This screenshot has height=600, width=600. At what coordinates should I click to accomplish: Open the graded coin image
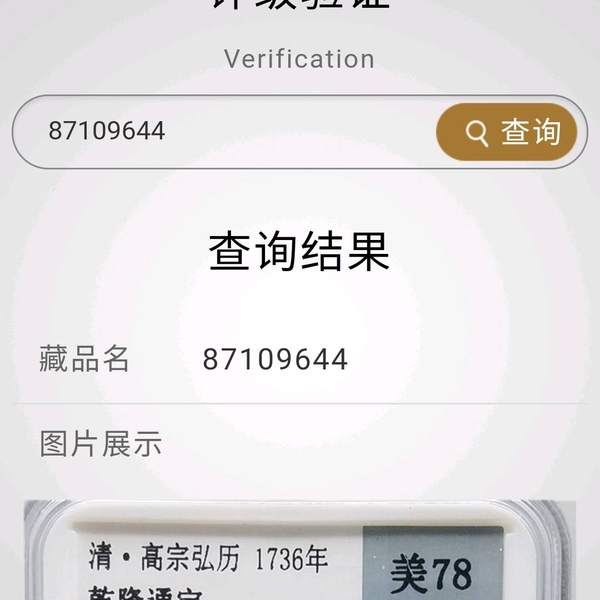pyautogui.click(x=300, y=555)
